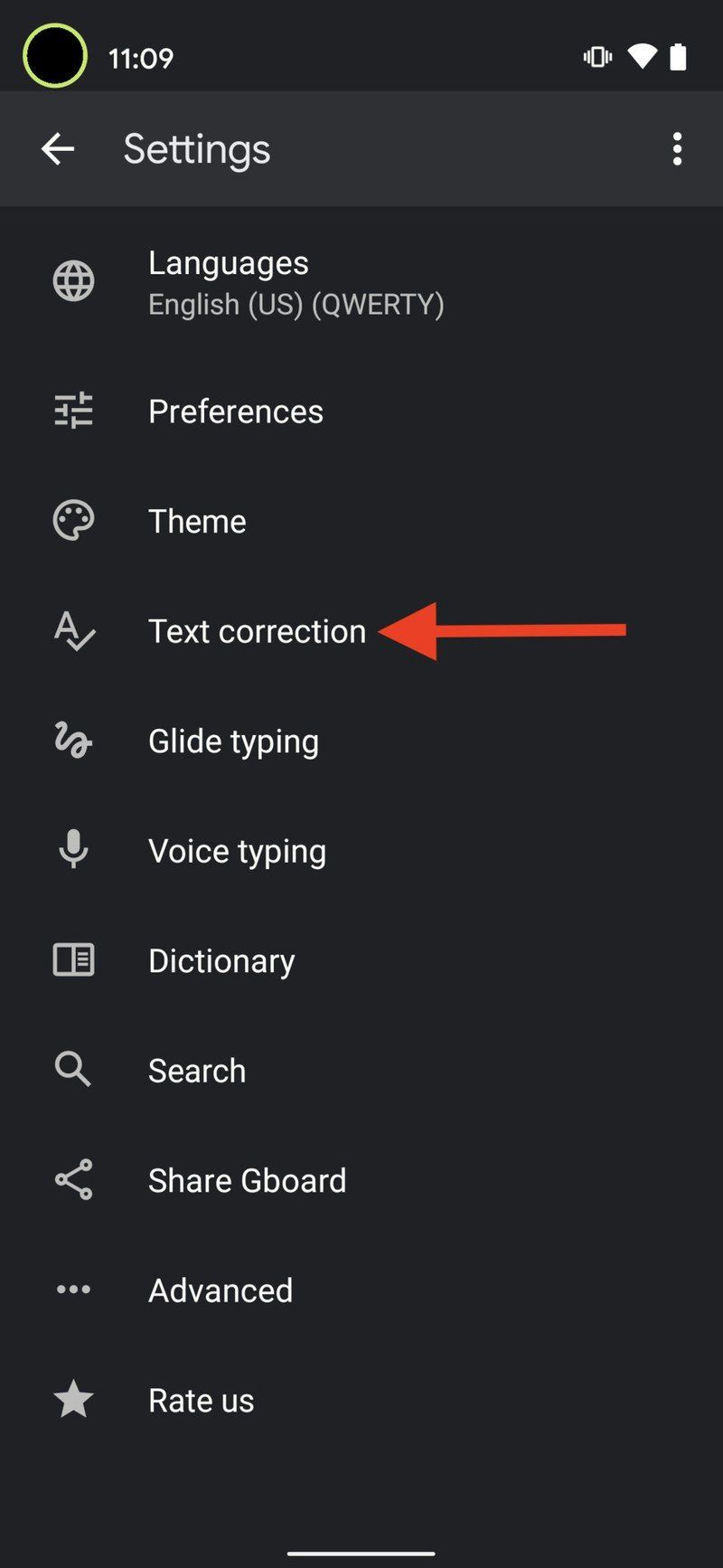Open Text correction settings
723x1568 pixels.
pyautogui.click(x=256, y=631)
